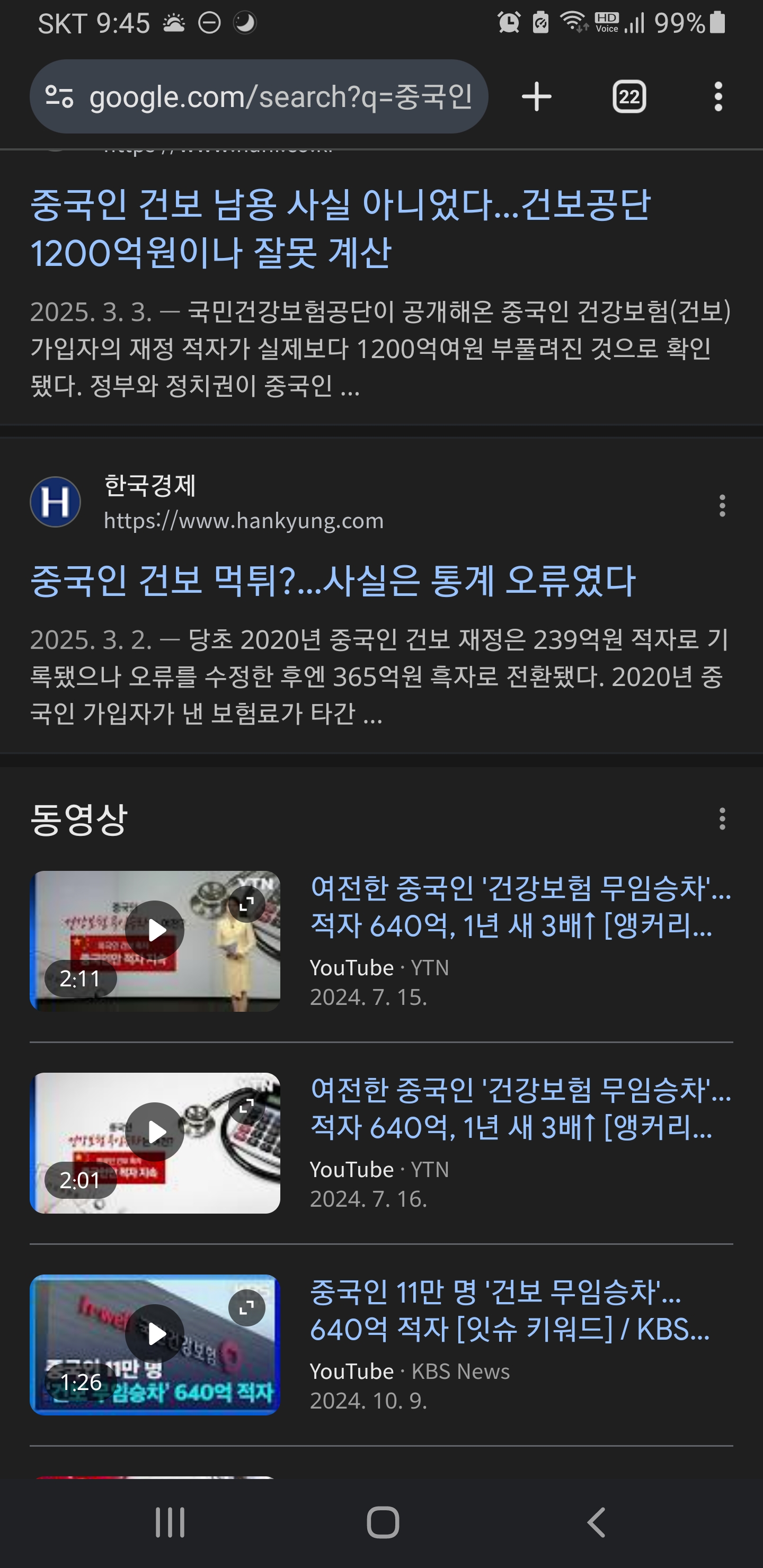The image size is (763, 1568).
Task: Open more options for 동영상 section
Action: click(x=722, y=818)
